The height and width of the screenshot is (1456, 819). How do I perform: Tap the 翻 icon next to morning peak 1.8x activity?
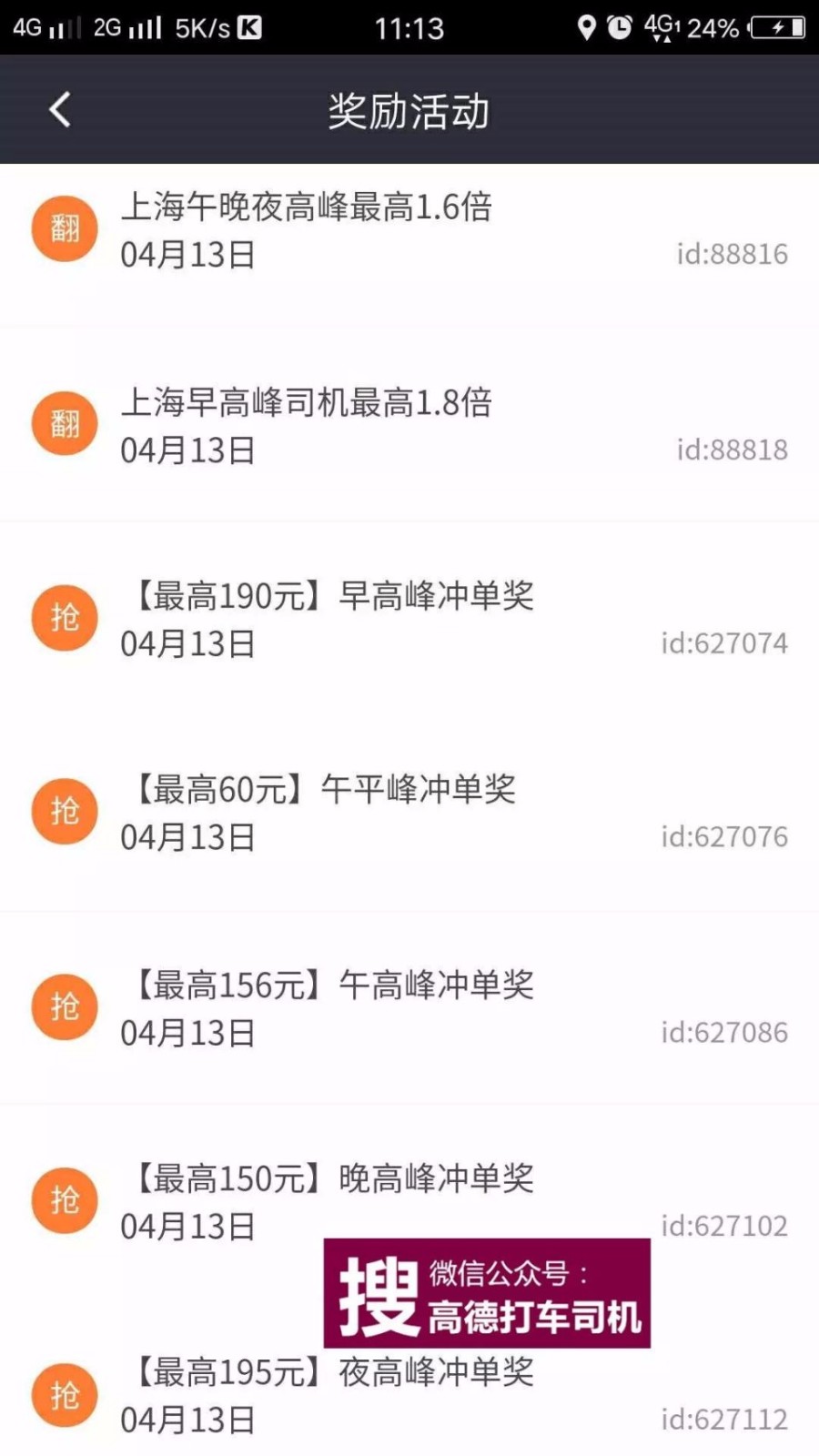(64, 423)
